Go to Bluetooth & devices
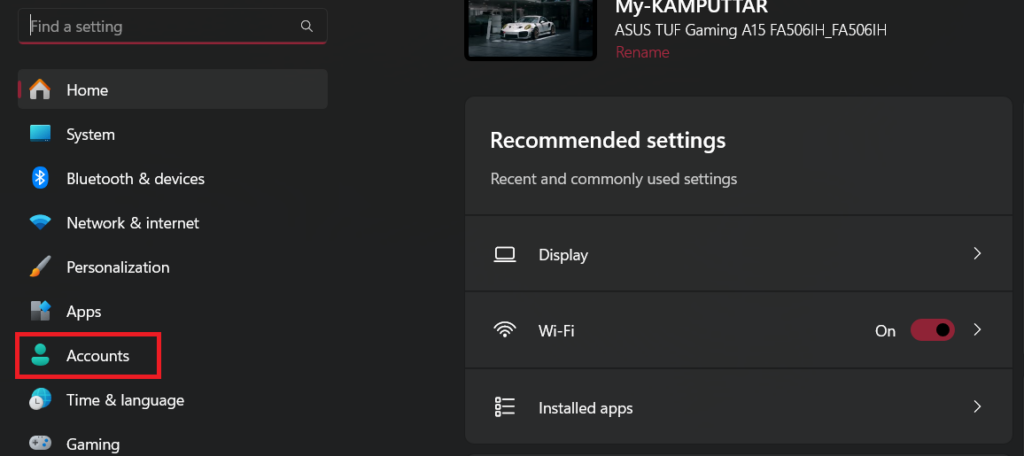This screenshot has width=1024, height=456. 135,179
